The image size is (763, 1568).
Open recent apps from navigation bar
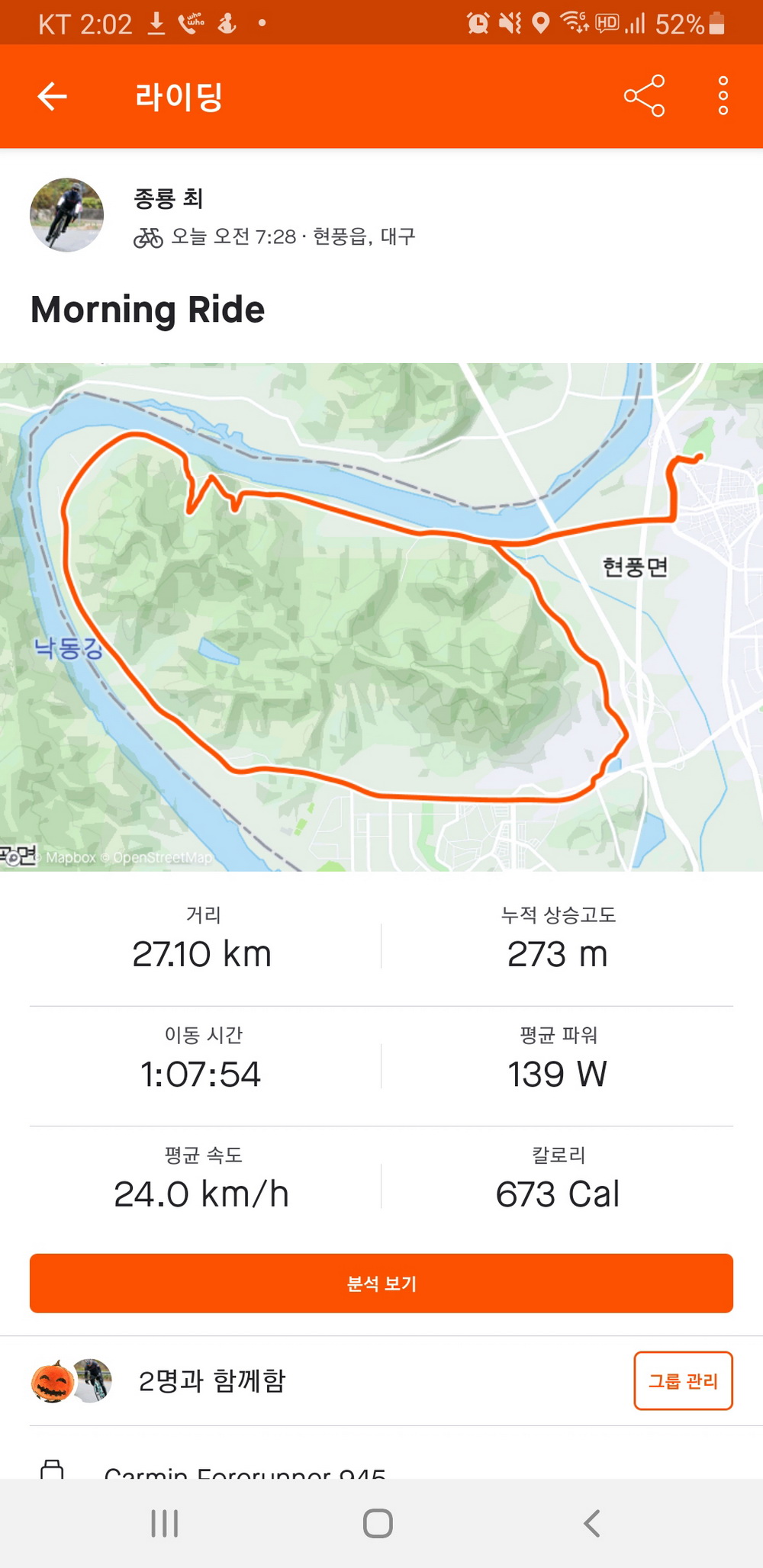[x=165, y=1524]
